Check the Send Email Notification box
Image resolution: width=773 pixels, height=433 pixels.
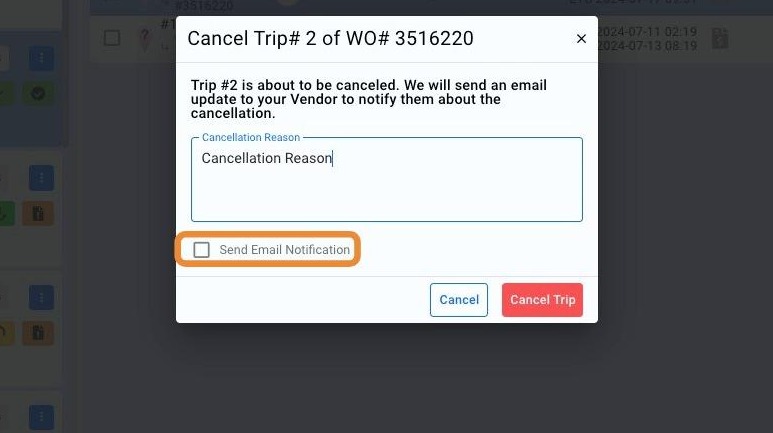pyautogui.click(x=202, y=250)
